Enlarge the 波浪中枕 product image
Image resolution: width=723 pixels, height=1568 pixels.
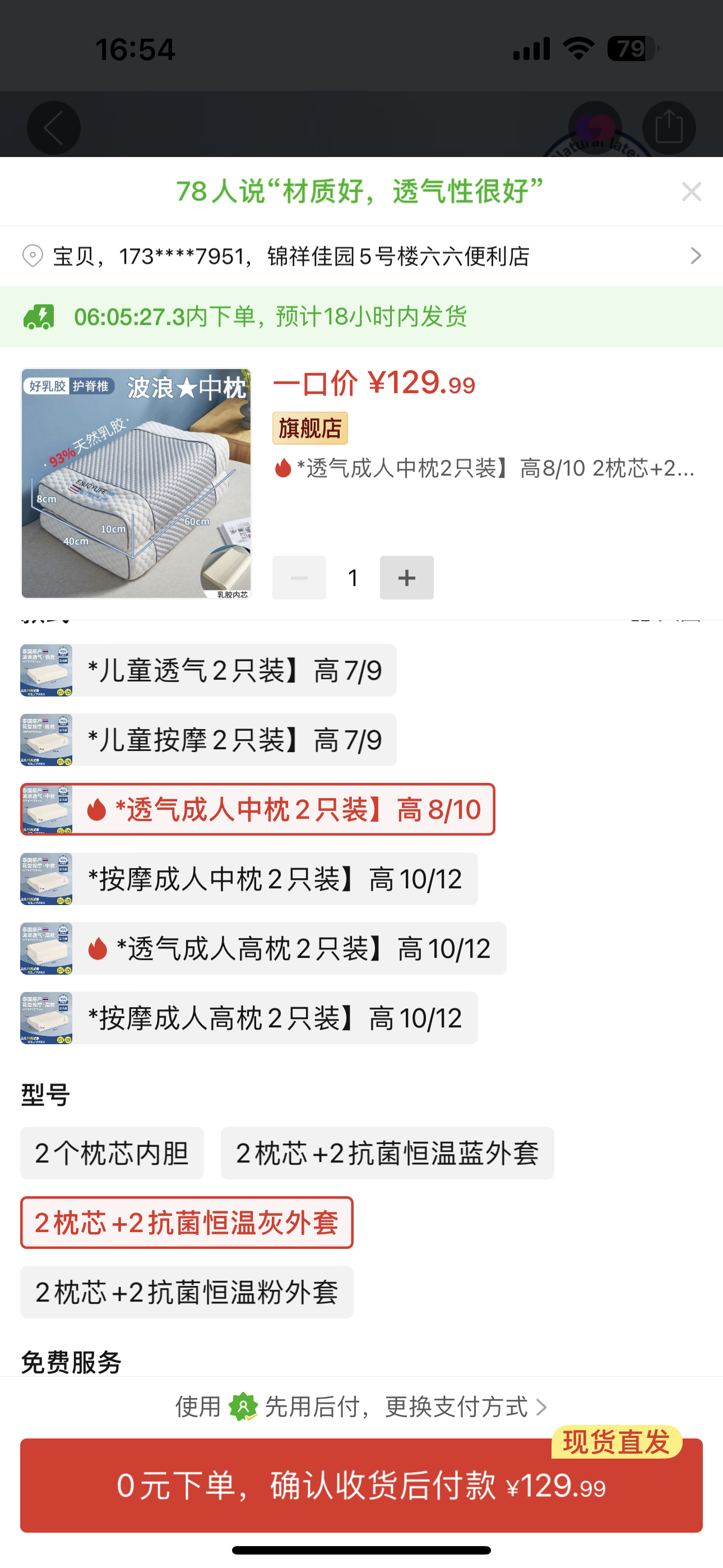click(136, 483)
